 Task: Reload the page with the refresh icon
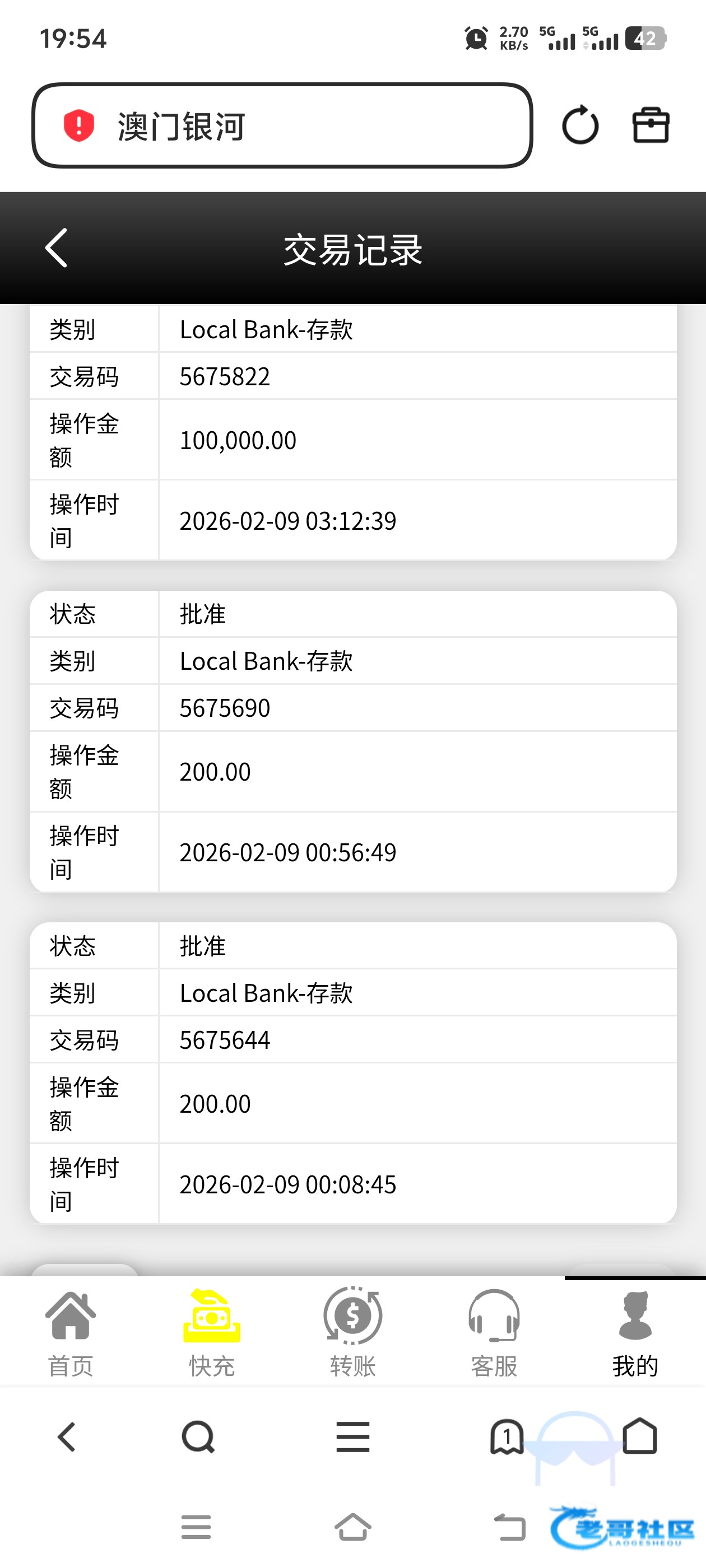tap(580, 125)
